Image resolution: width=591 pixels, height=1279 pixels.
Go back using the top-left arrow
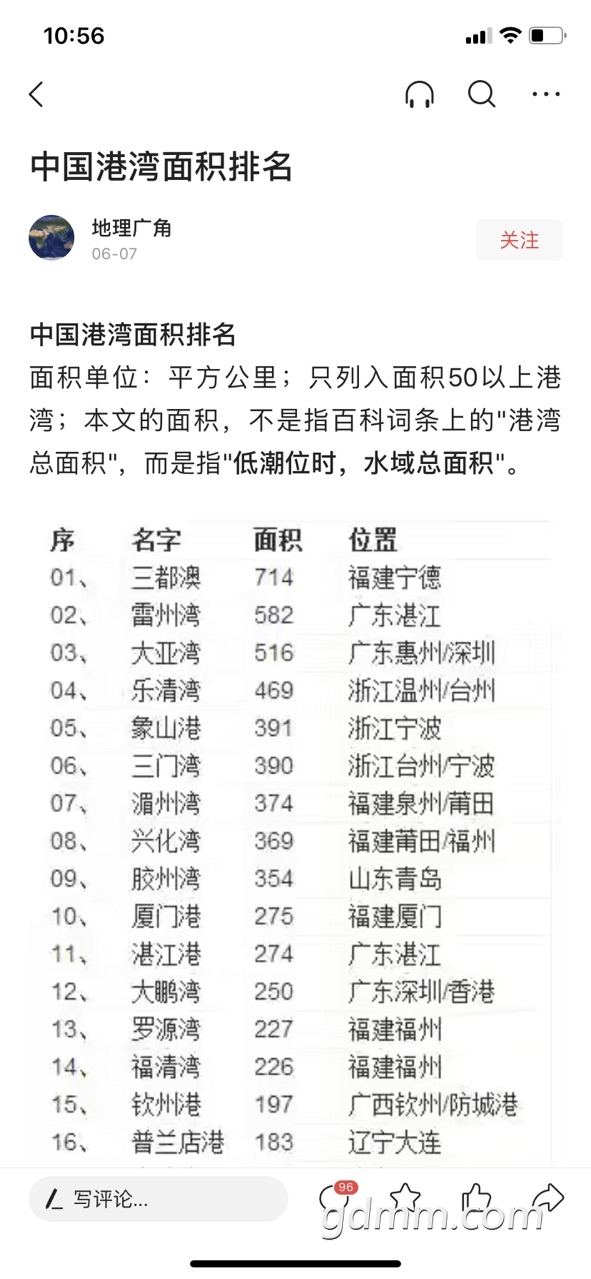click(x=37, y=95)
